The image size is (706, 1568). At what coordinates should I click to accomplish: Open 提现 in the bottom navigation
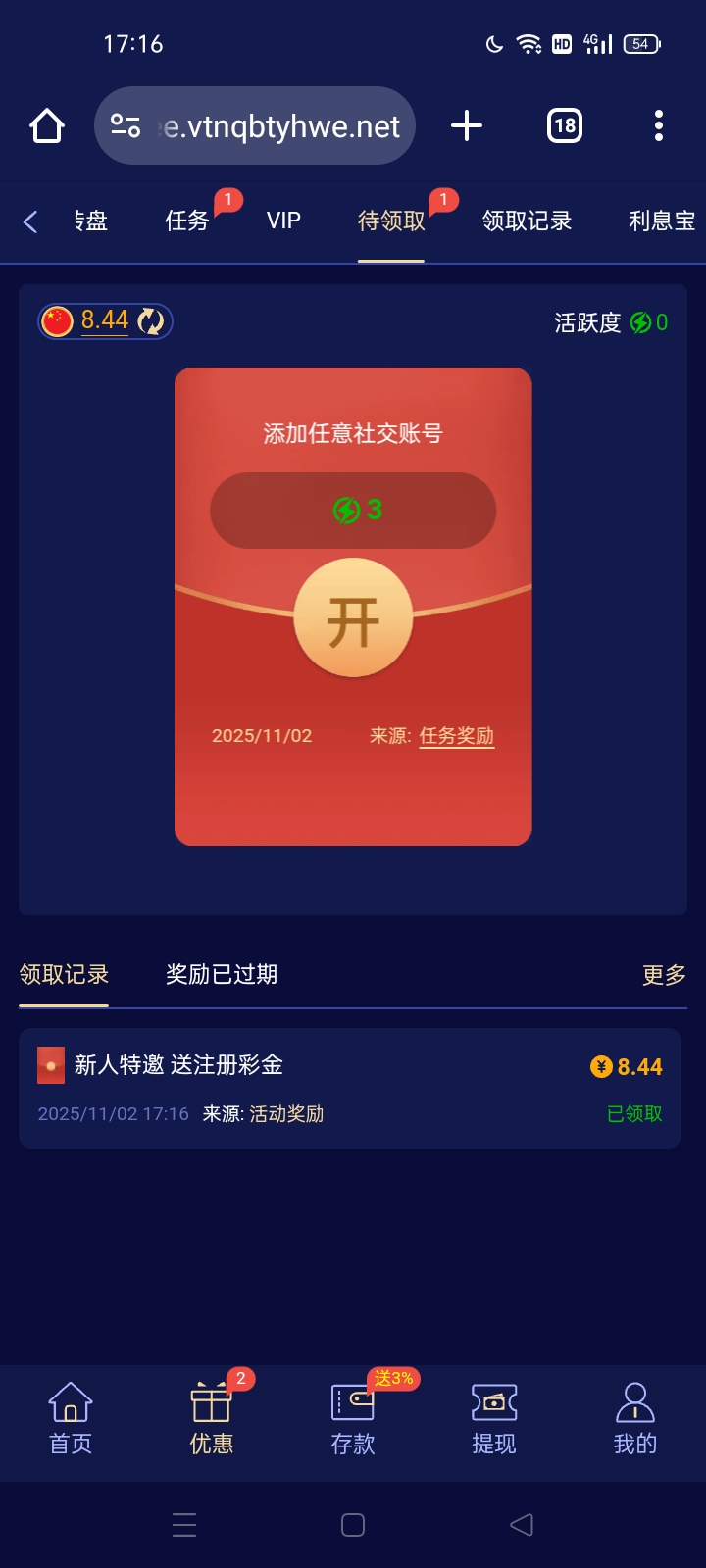coord(494,1418)
